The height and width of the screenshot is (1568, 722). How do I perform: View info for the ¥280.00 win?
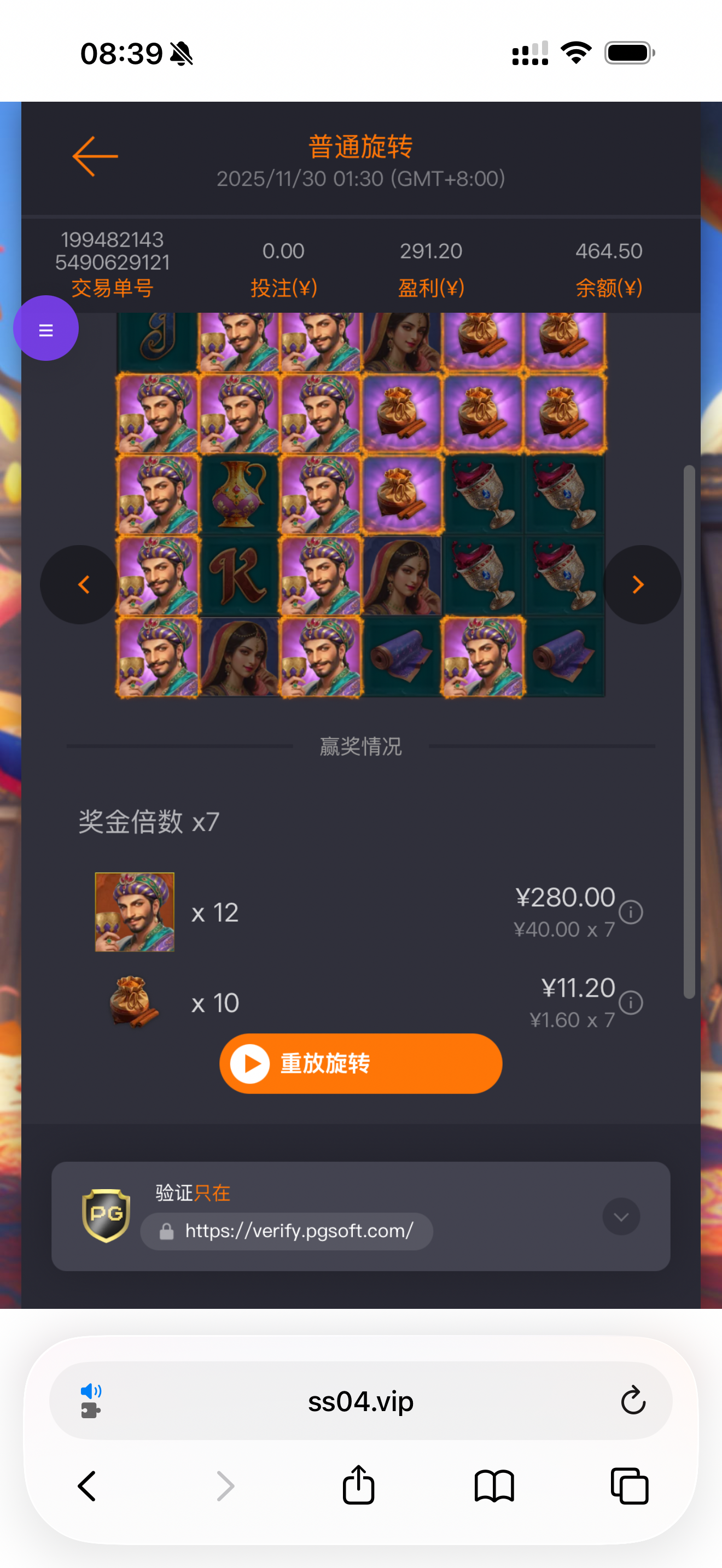coord(631,912)
